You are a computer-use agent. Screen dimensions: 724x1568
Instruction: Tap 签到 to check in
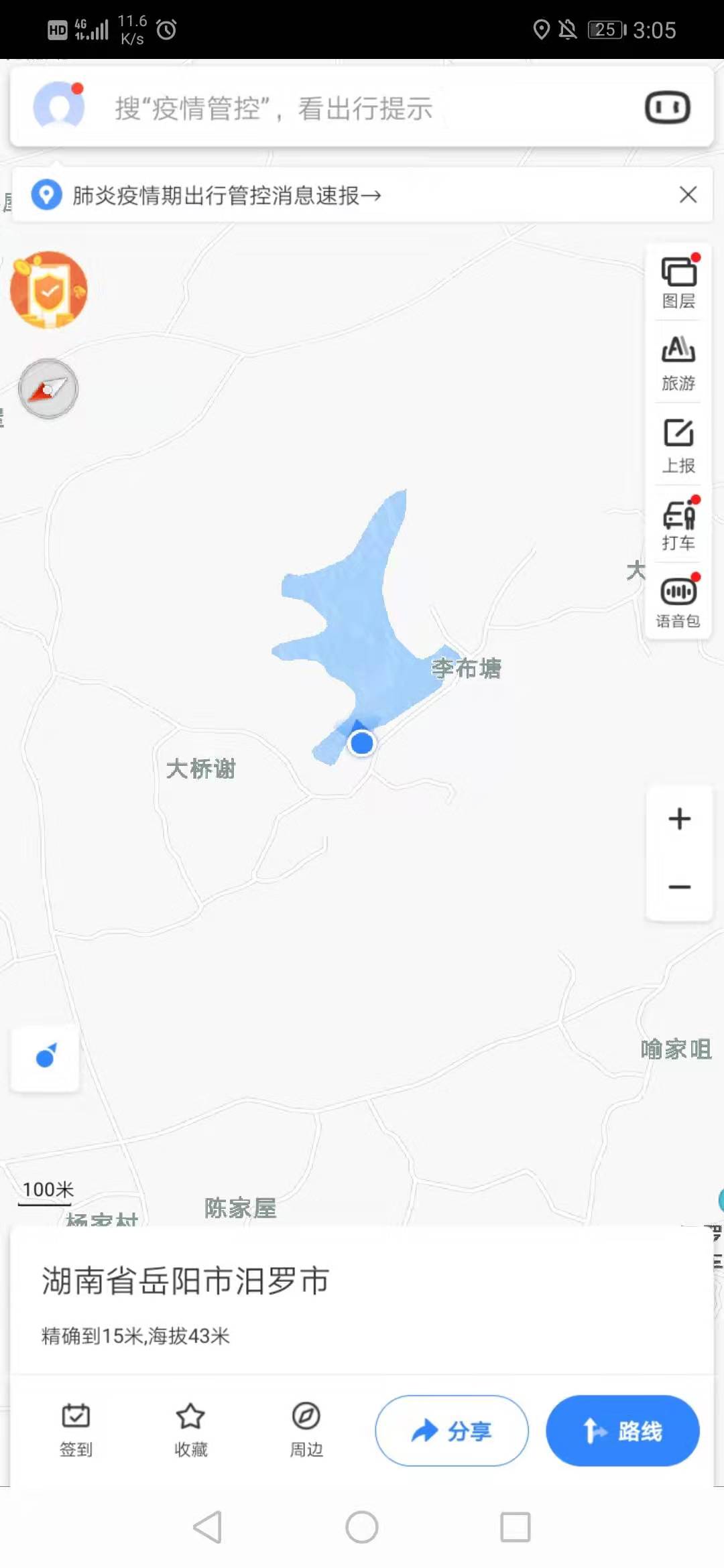(x=76, y=1430)
